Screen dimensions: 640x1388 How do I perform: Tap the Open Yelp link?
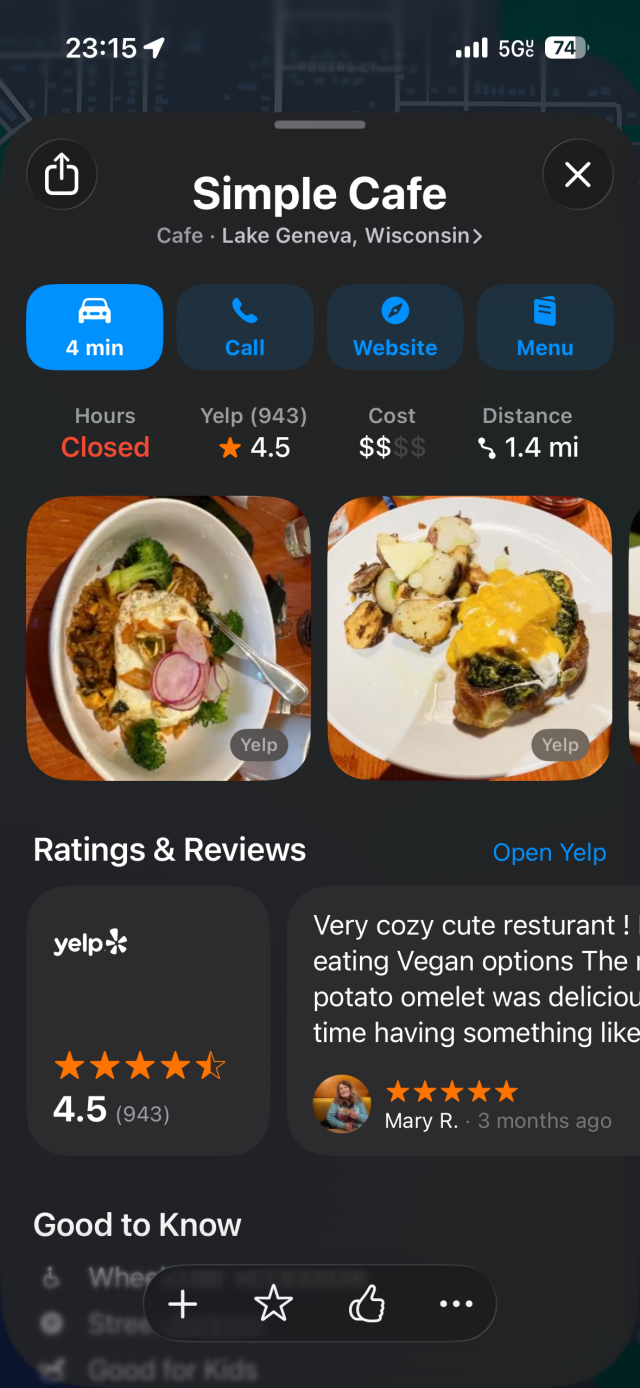(x=549, y=853)
